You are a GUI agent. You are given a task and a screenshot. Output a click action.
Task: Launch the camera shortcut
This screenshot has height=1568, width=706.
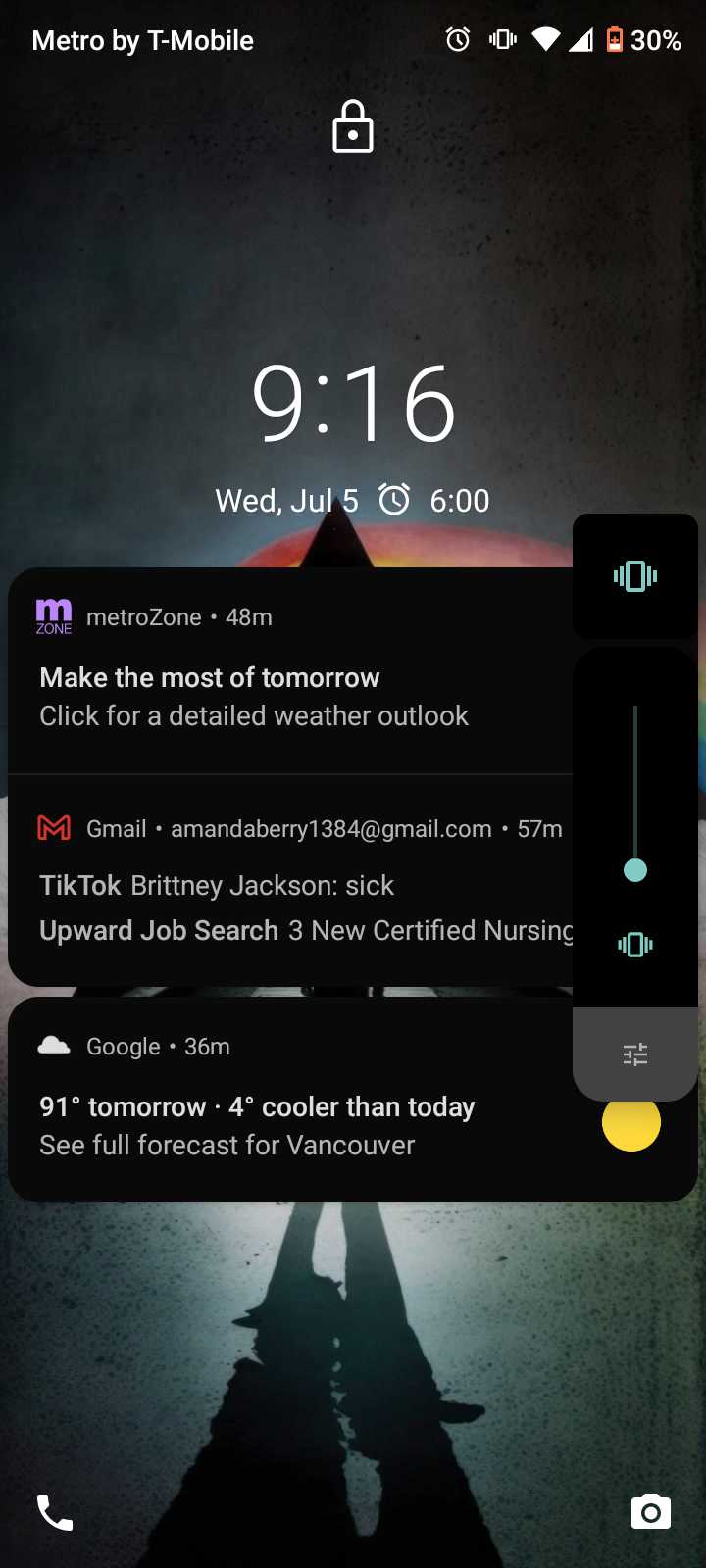tap(651, 1513)
